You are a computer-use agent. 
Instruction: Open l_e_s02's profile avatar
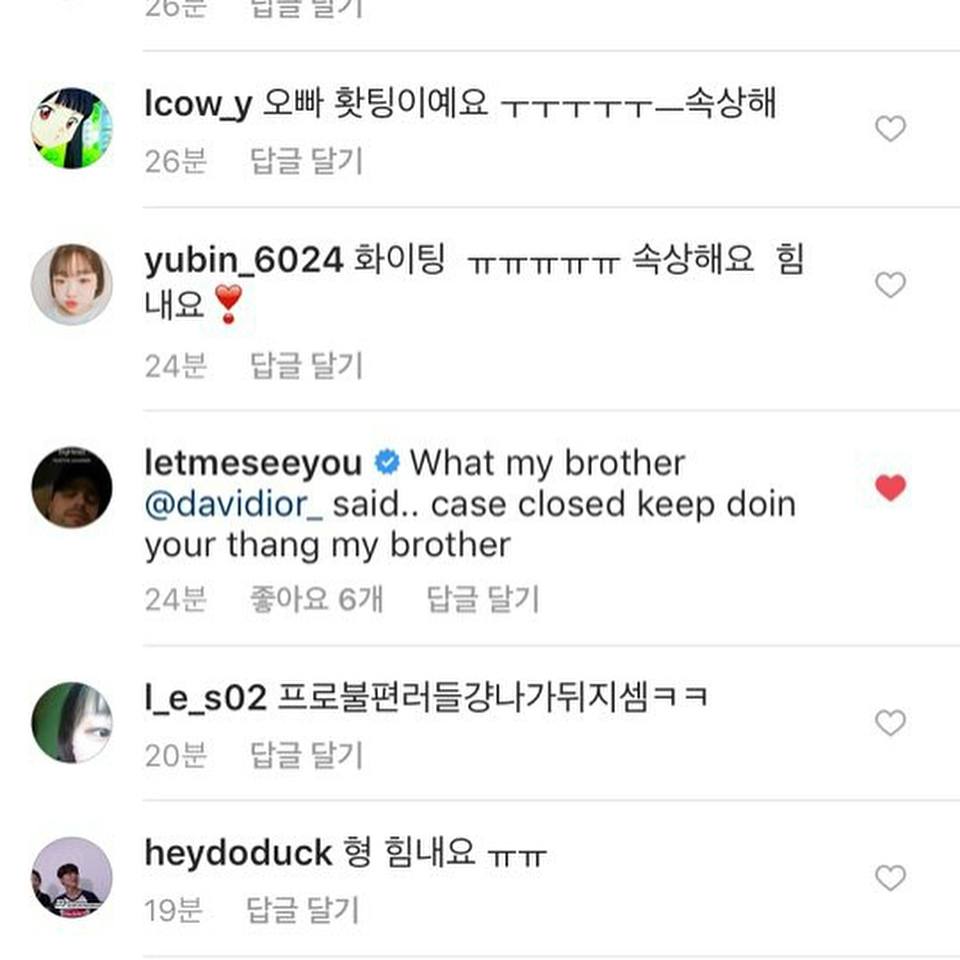click(71, 722)
